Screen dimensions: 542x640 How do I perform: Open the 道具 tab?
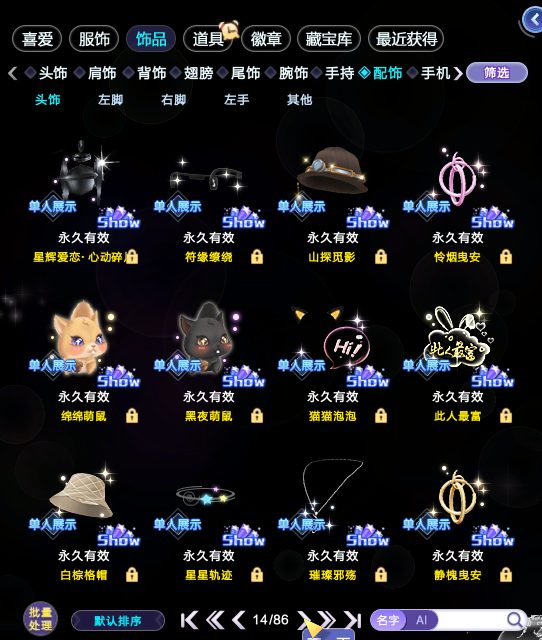pyautogui.click(x=208, y=39)
